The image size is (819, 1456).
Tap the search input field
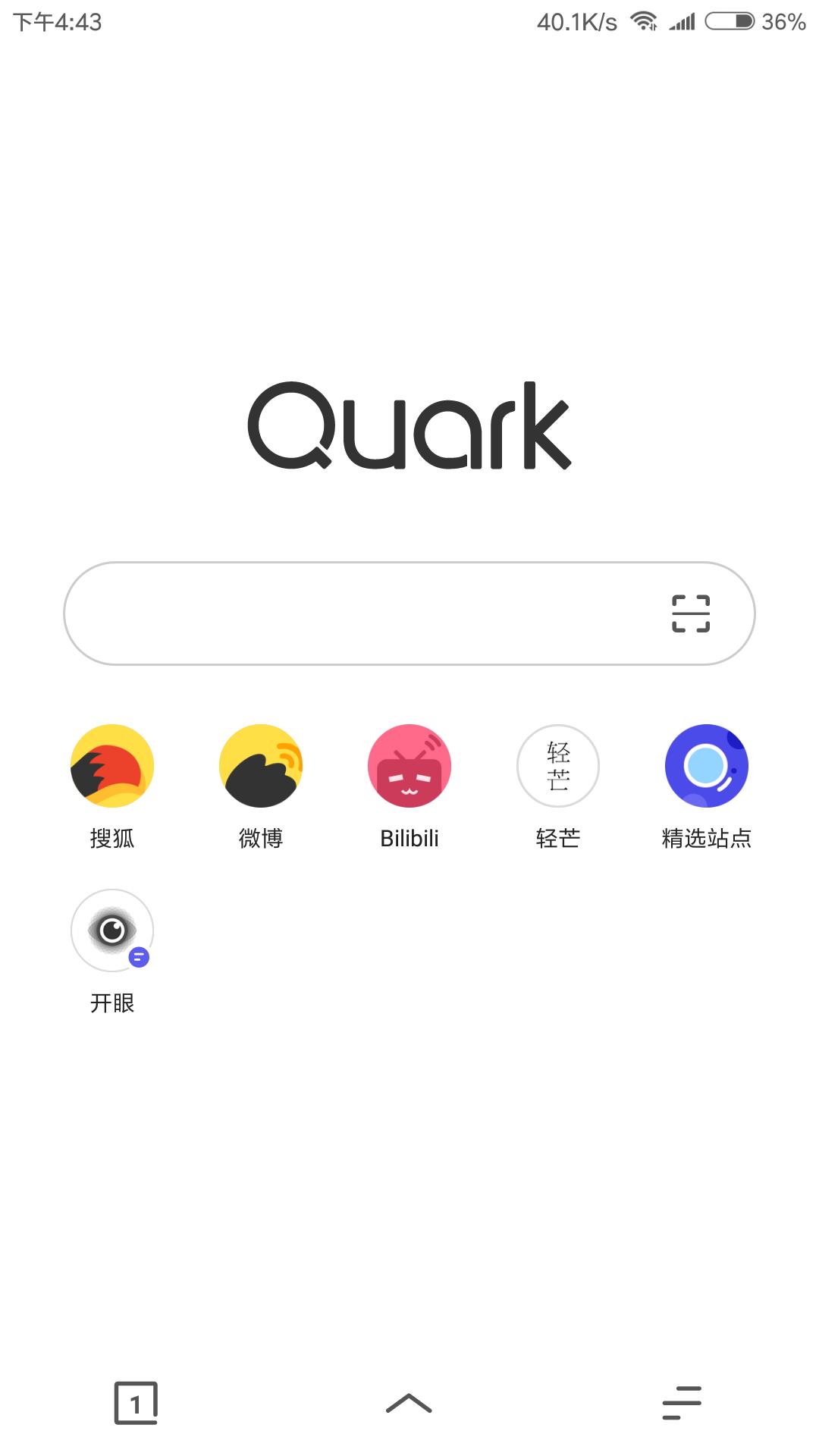coord(341,613)
